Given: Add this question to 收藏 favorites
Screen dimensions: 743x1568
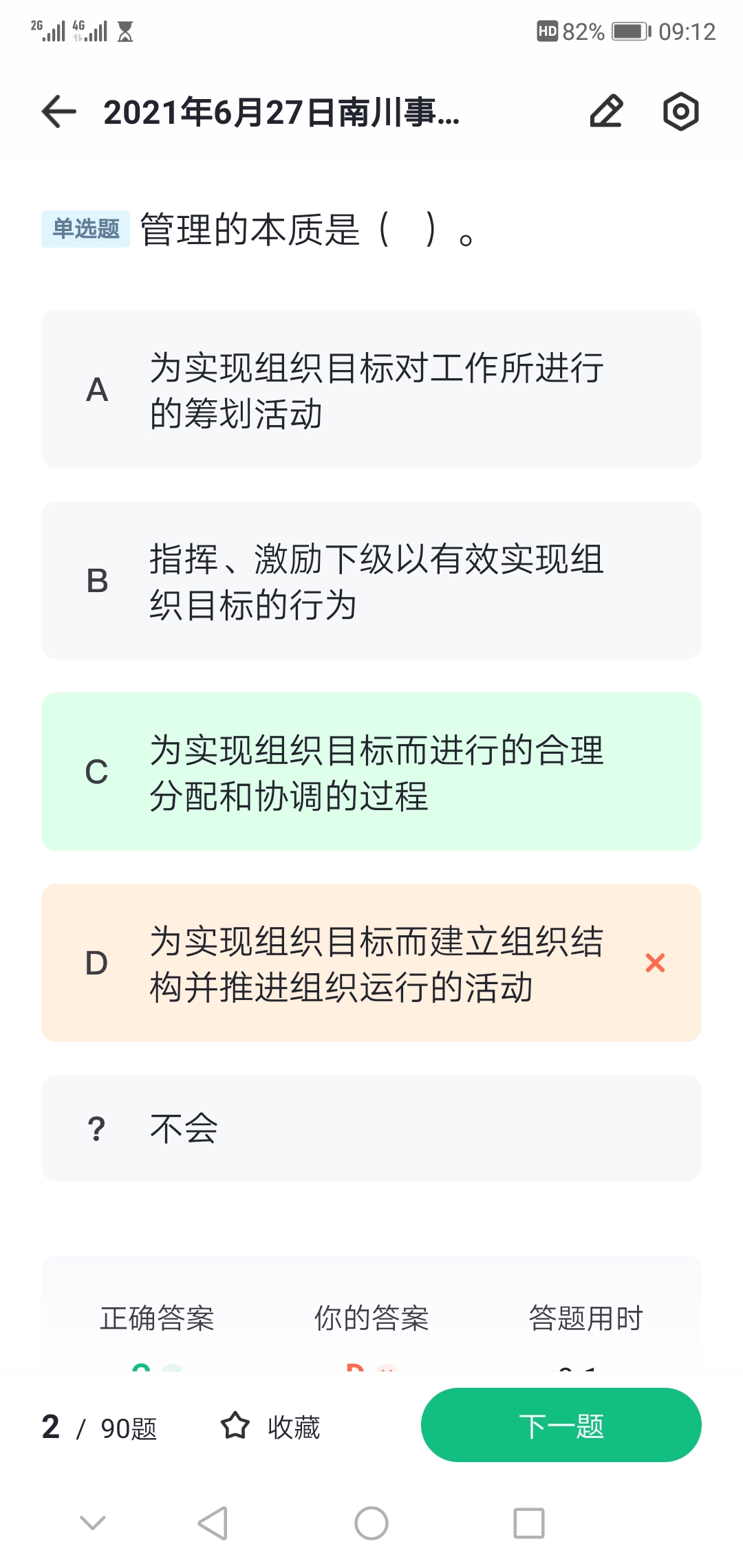Looking at the screenshot, I should pyautogui.click(x=270, y=1426).
